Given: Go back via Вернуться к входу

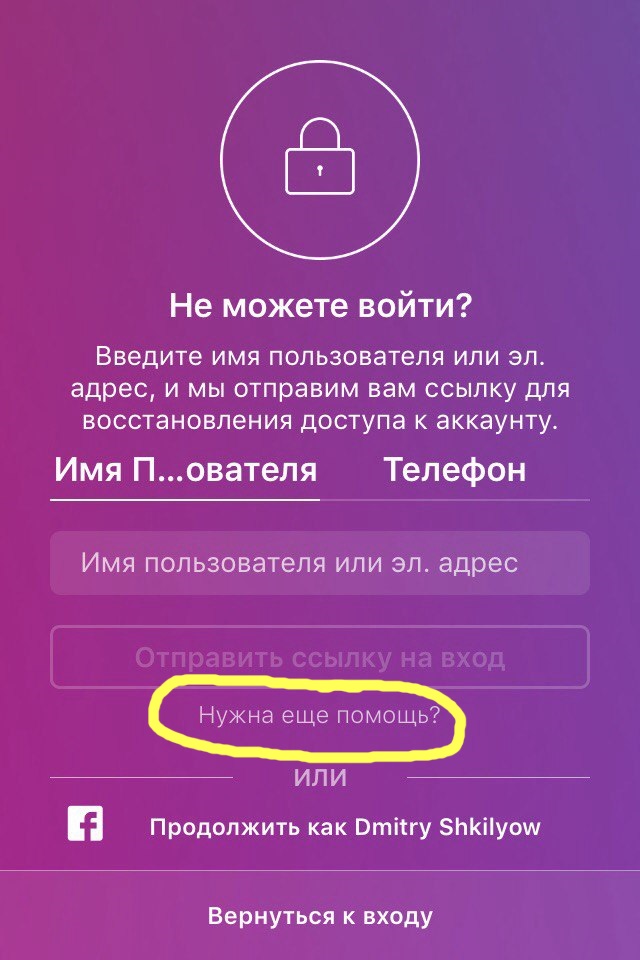Looking at the screenshot, I should click(320, 915).
